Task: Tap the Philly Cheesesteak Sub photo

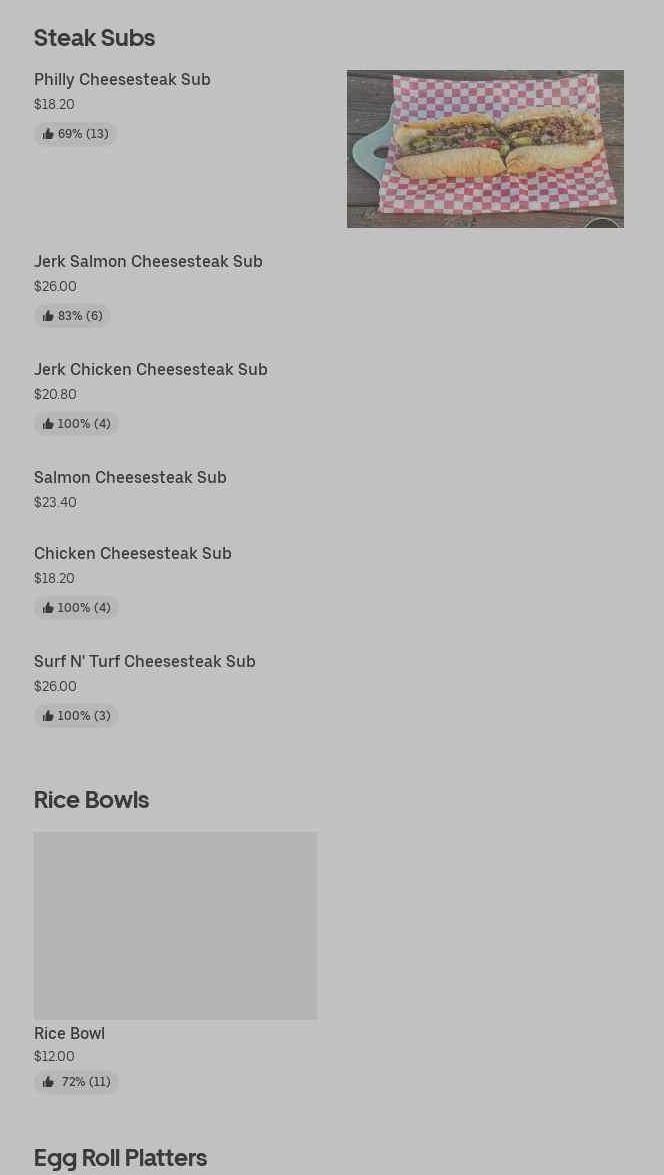Action: [485, 149]
